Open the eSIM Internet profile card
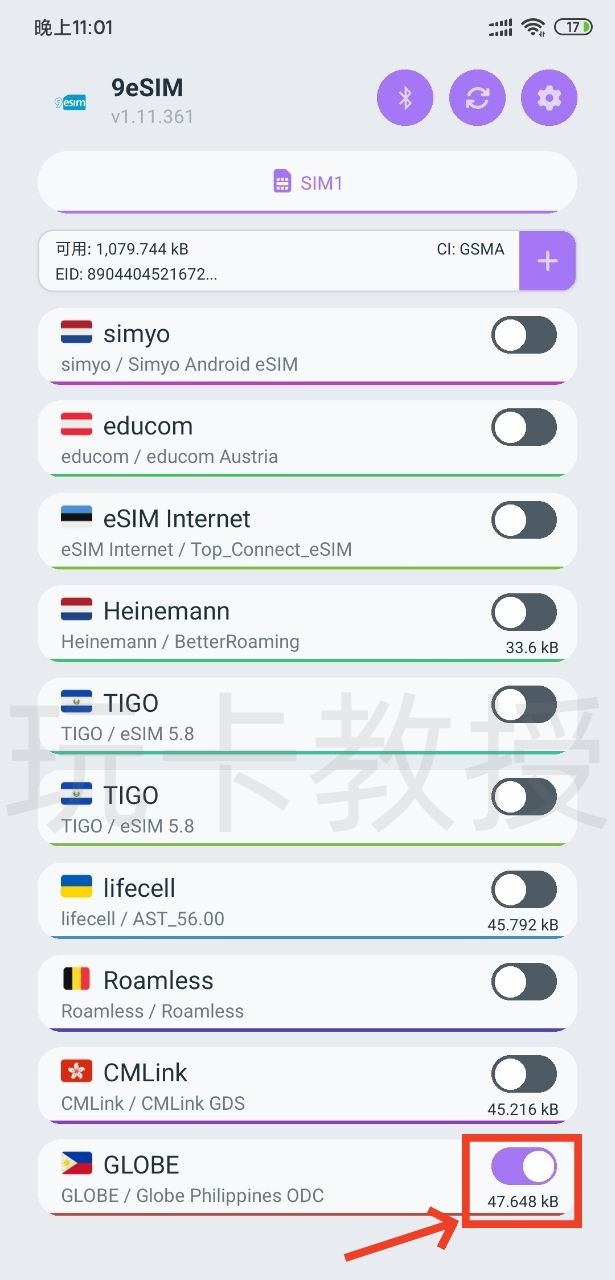 click(x=250, y=531)
